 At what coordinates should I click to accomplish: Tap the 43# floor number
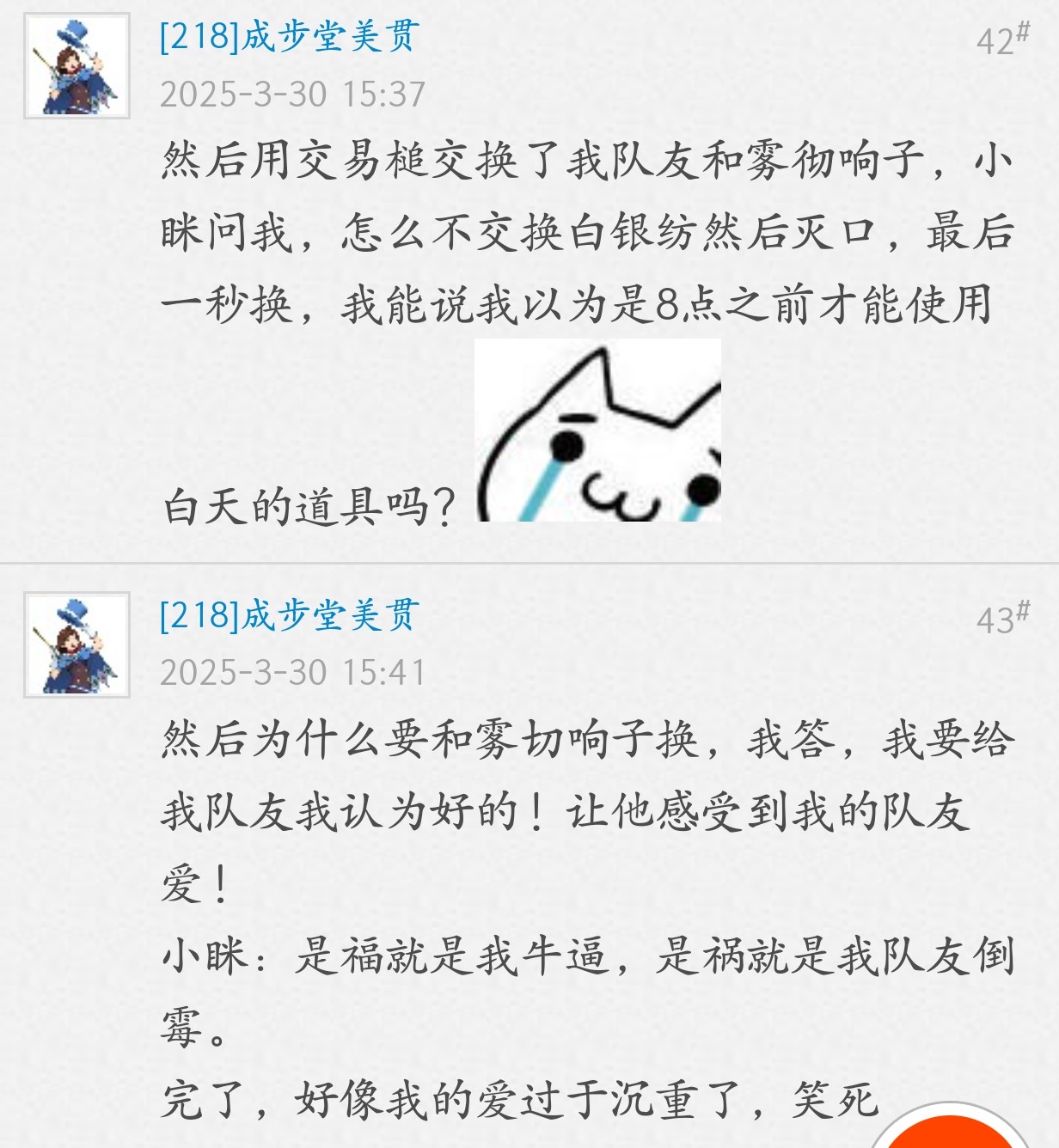click(x=1002, y=618)
